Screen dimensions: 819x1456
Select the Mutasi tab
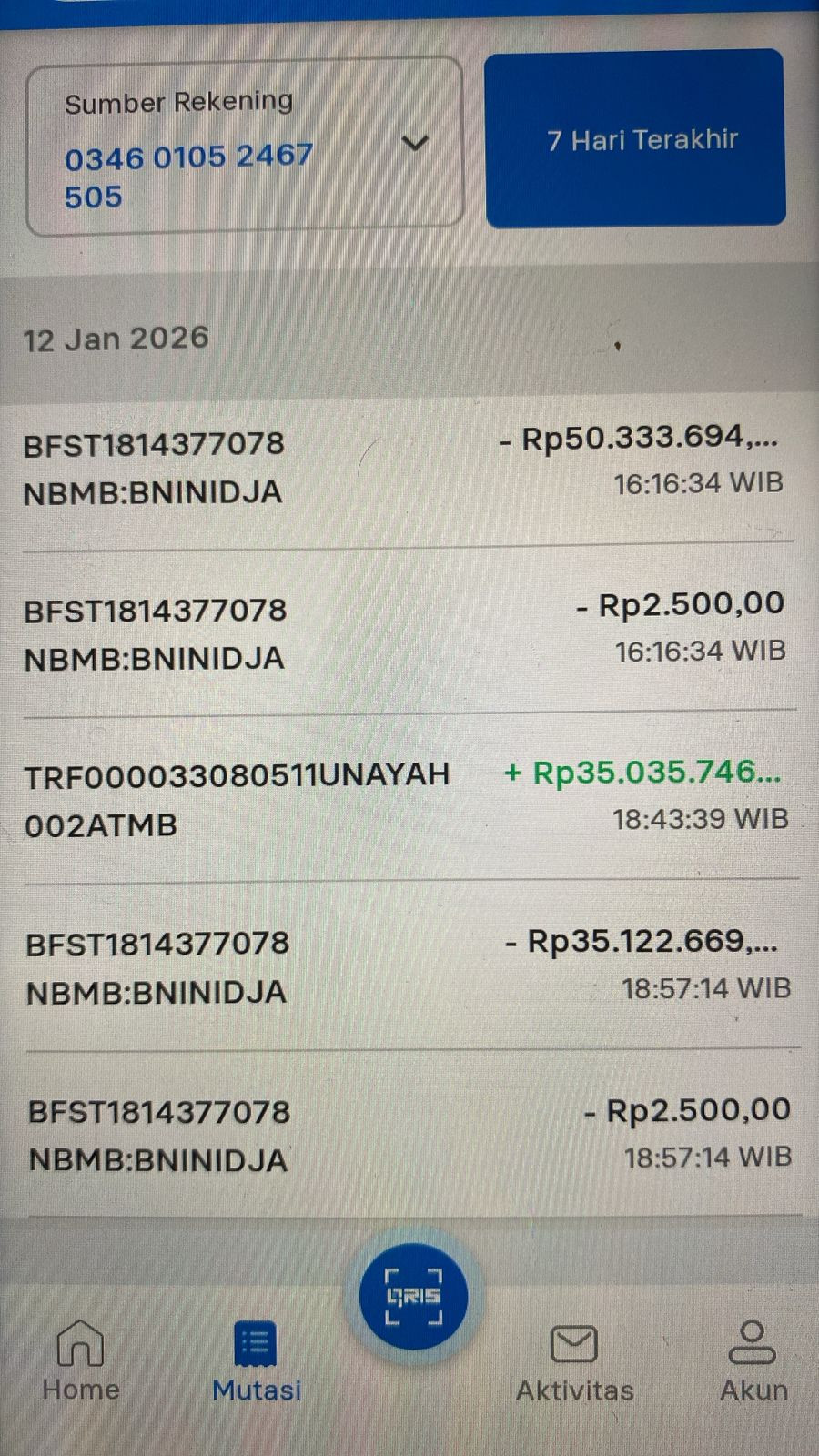point(257,1360)
